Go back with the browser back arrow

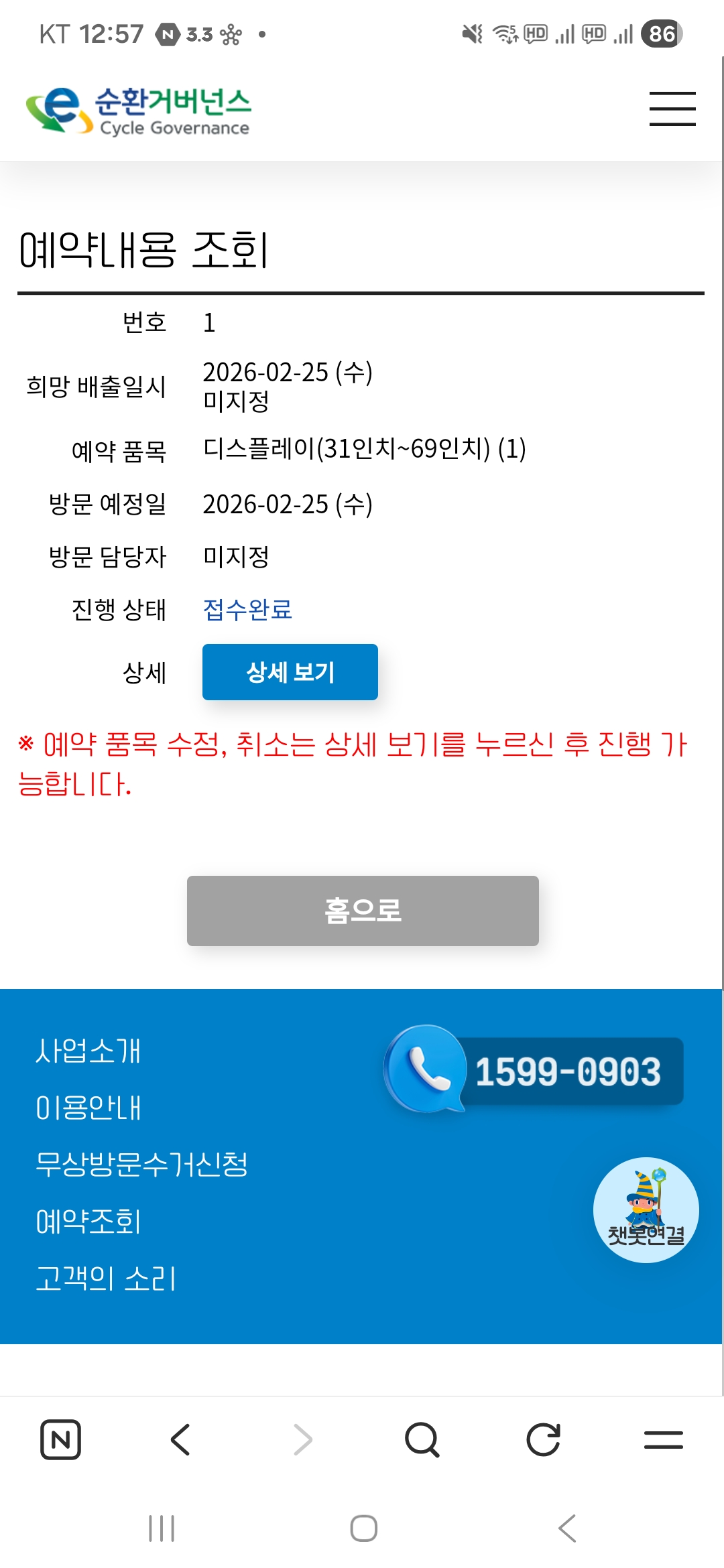181,1439
